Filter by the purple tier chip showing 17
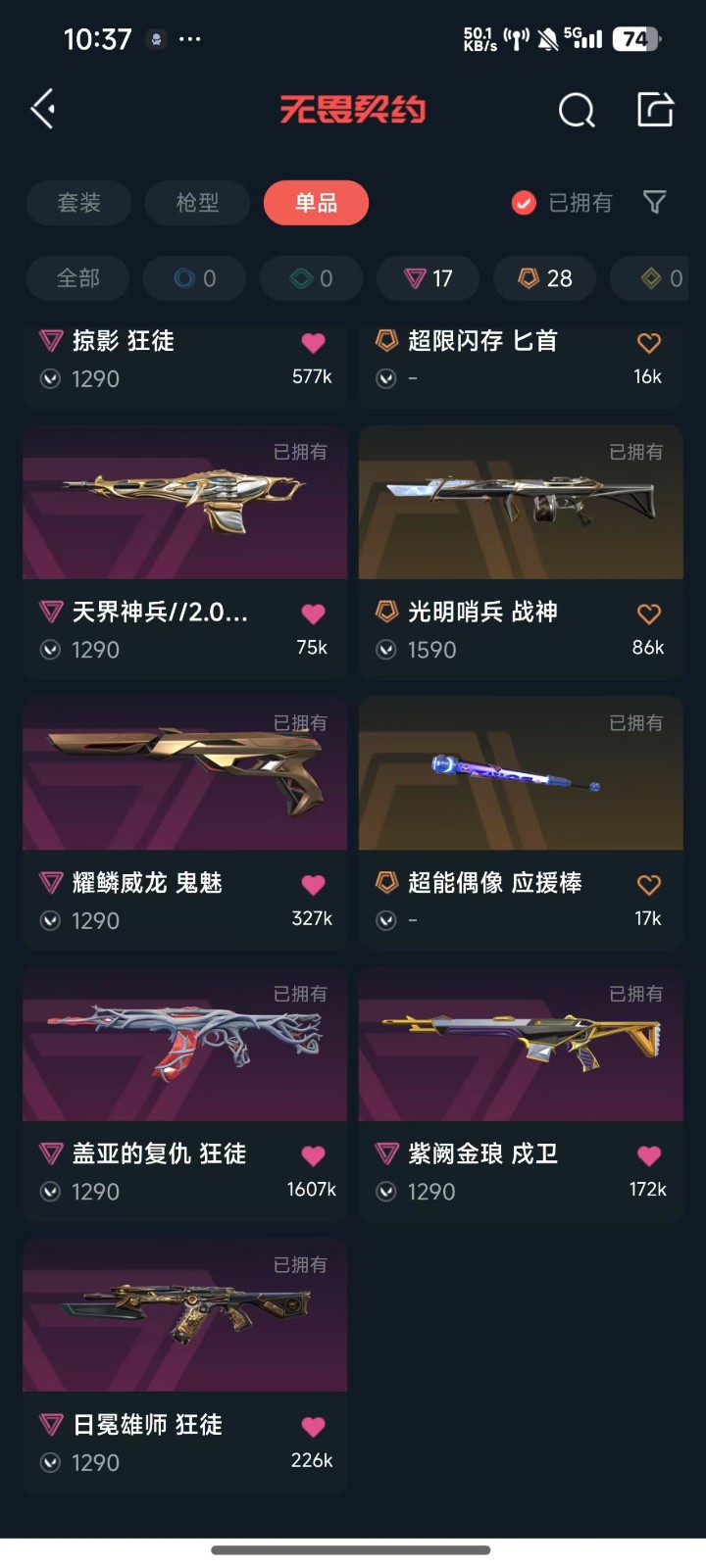Viewport: 706px width, 1568px height. (429, 278)
